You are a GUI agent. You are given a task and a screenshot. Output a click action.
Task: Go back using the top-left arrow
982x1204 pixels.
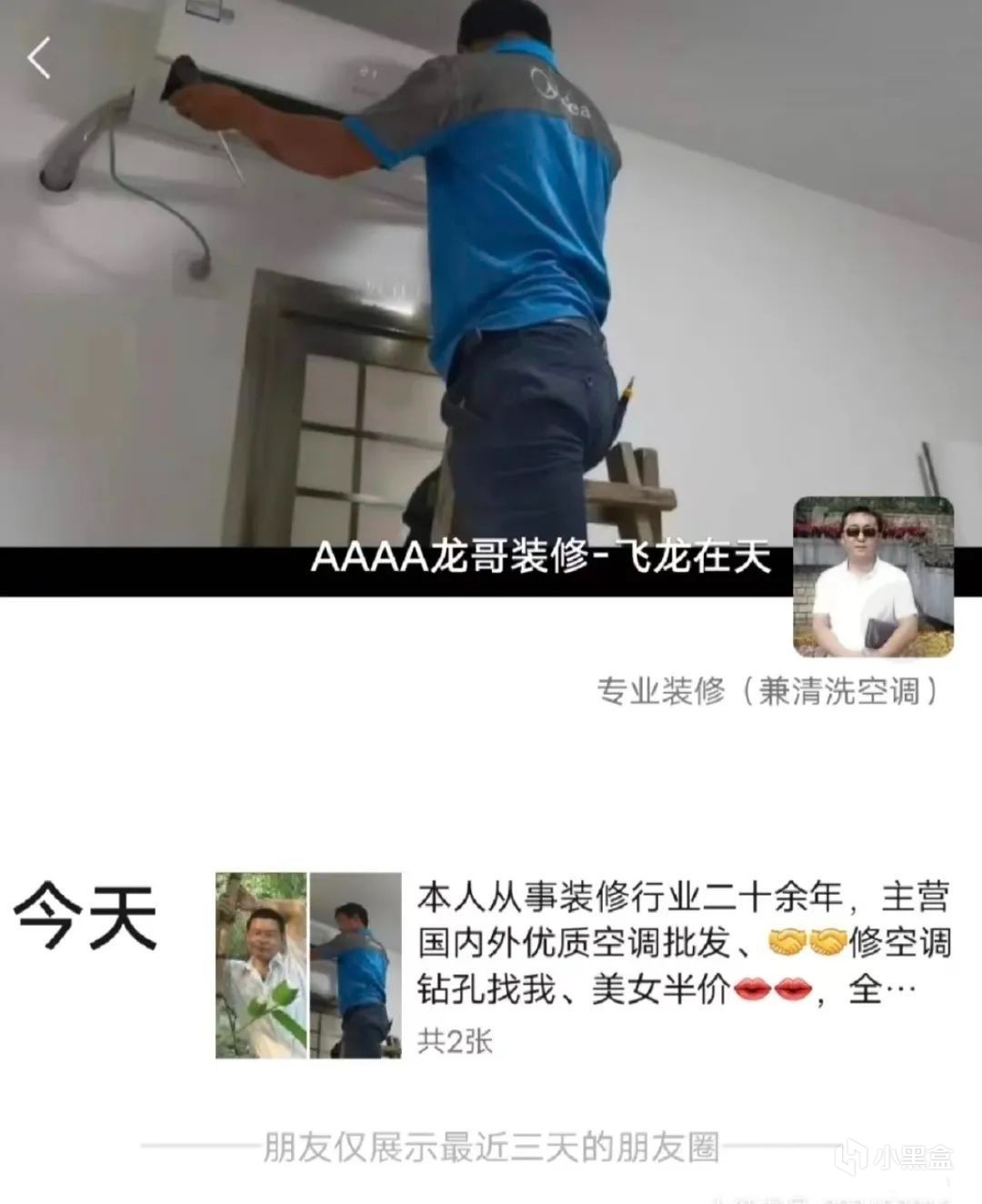38,59
